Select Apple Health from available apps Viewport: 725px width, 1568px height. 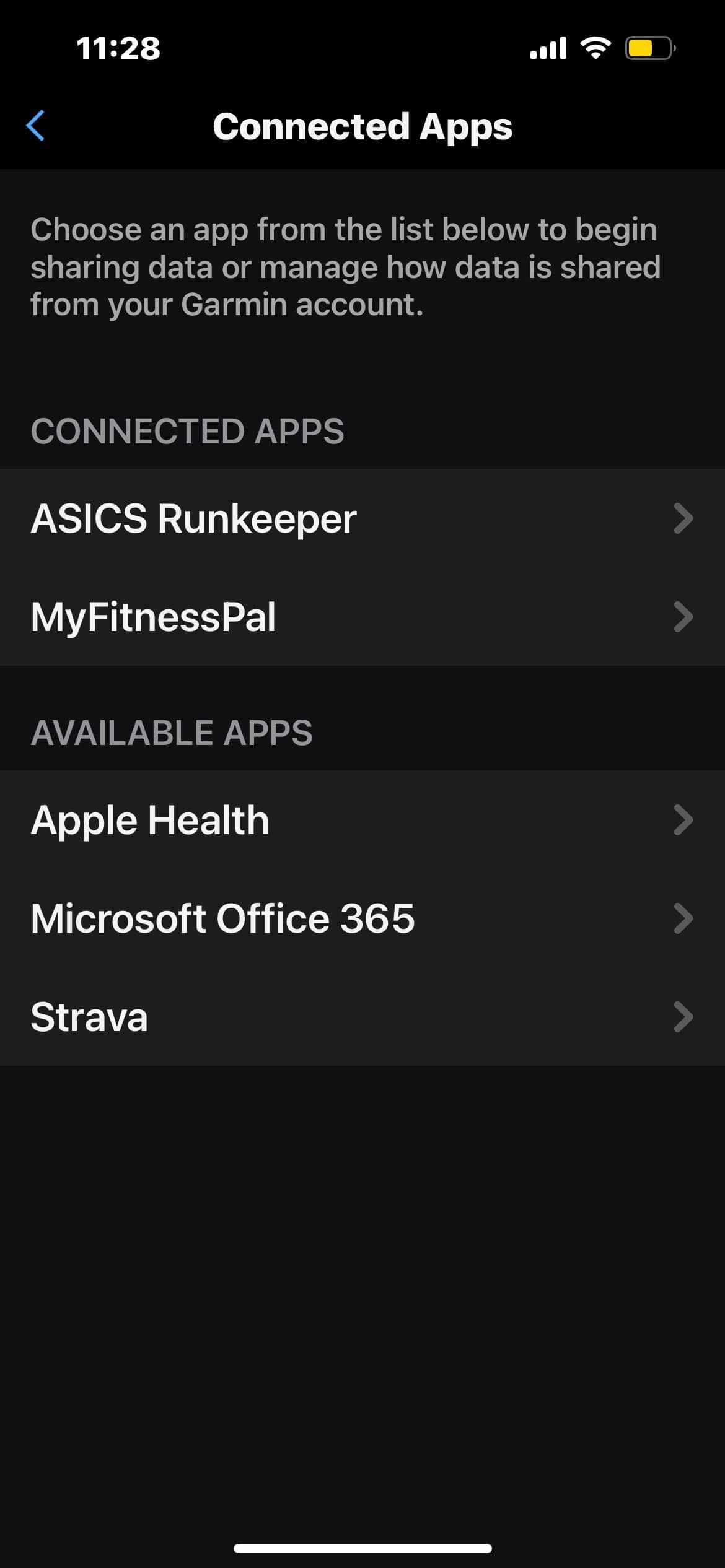point(362,820)
